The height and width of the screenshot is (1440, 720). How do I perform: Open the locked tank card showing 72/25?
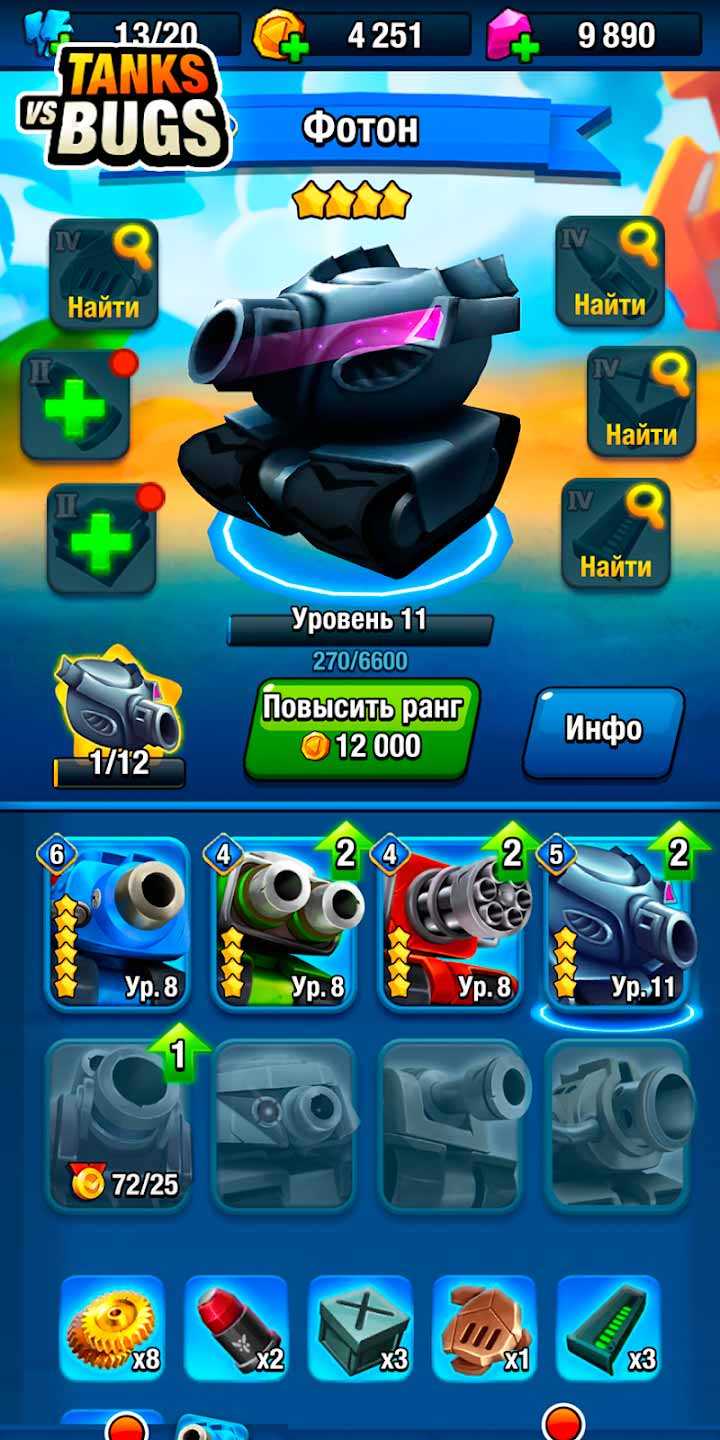[118, 1124]
